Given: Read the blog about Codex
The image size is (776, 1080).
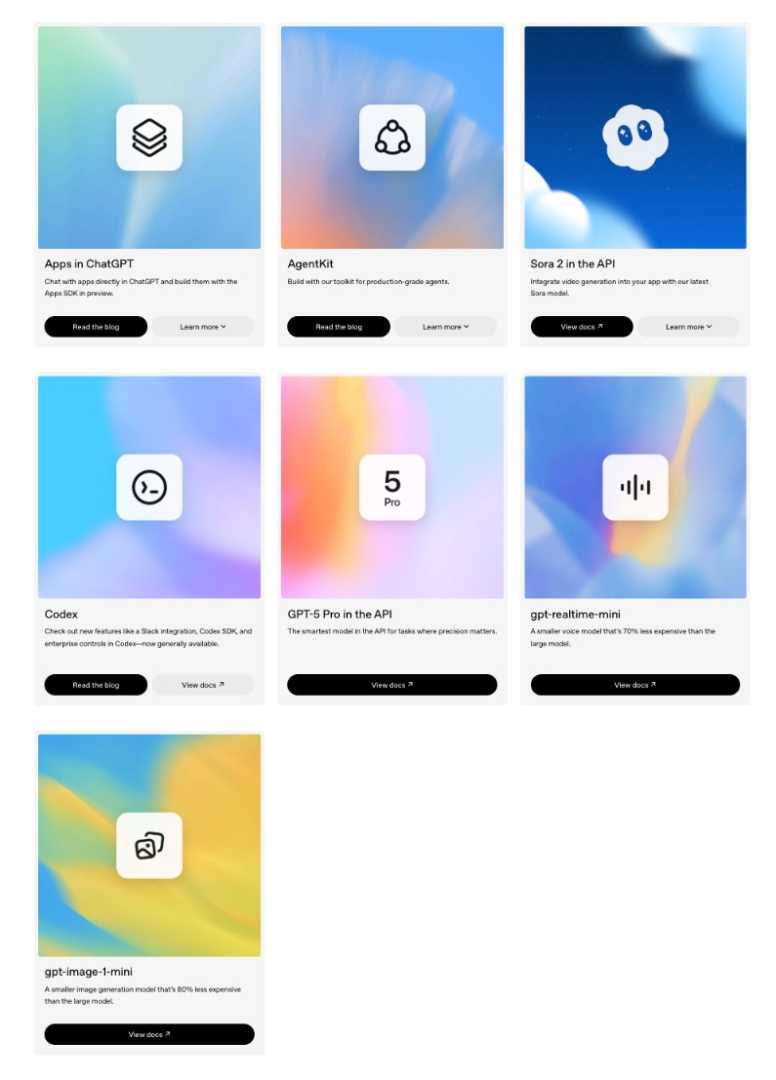Looking at the screenshot, I should coord(96,685).
